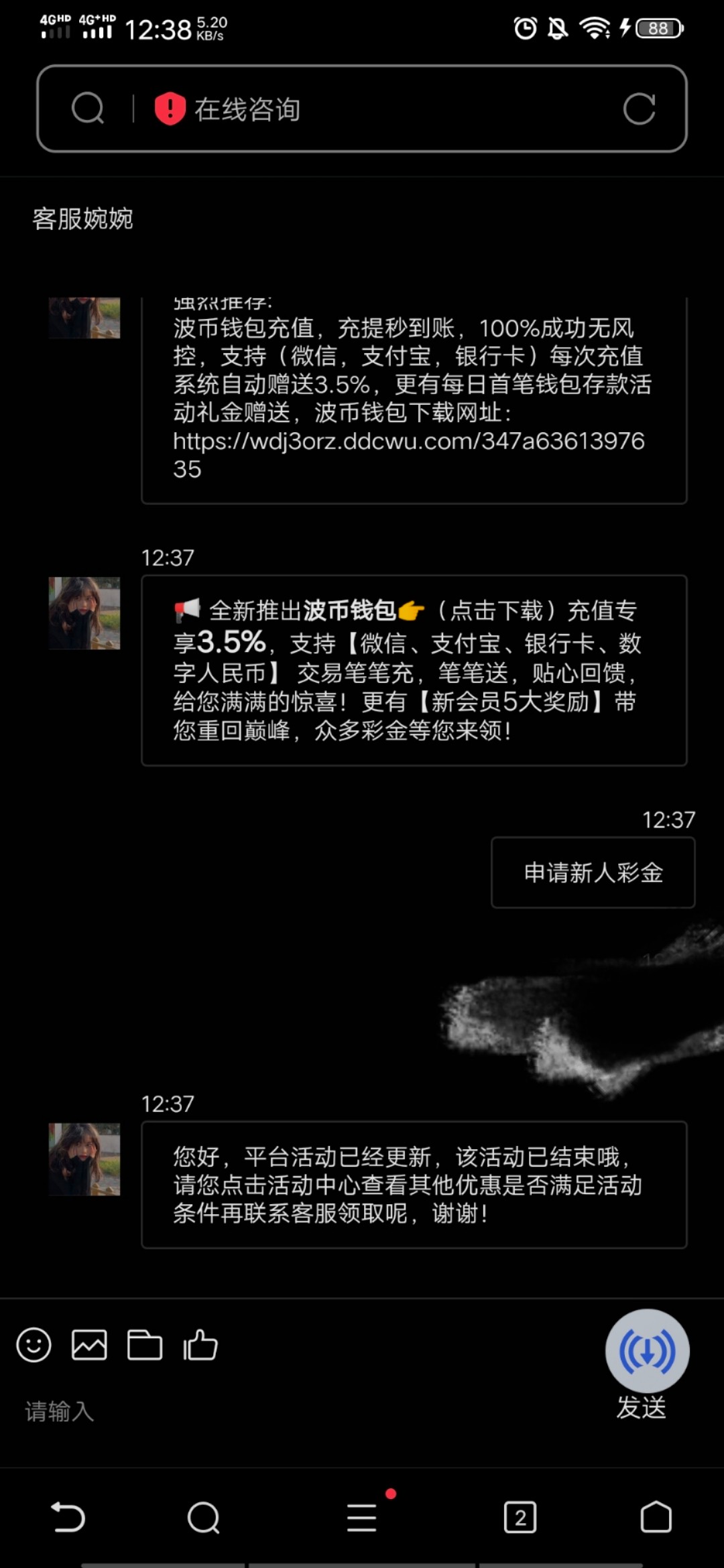Attach an image to the chat
724x1568 pixels.
[89, 1345]
